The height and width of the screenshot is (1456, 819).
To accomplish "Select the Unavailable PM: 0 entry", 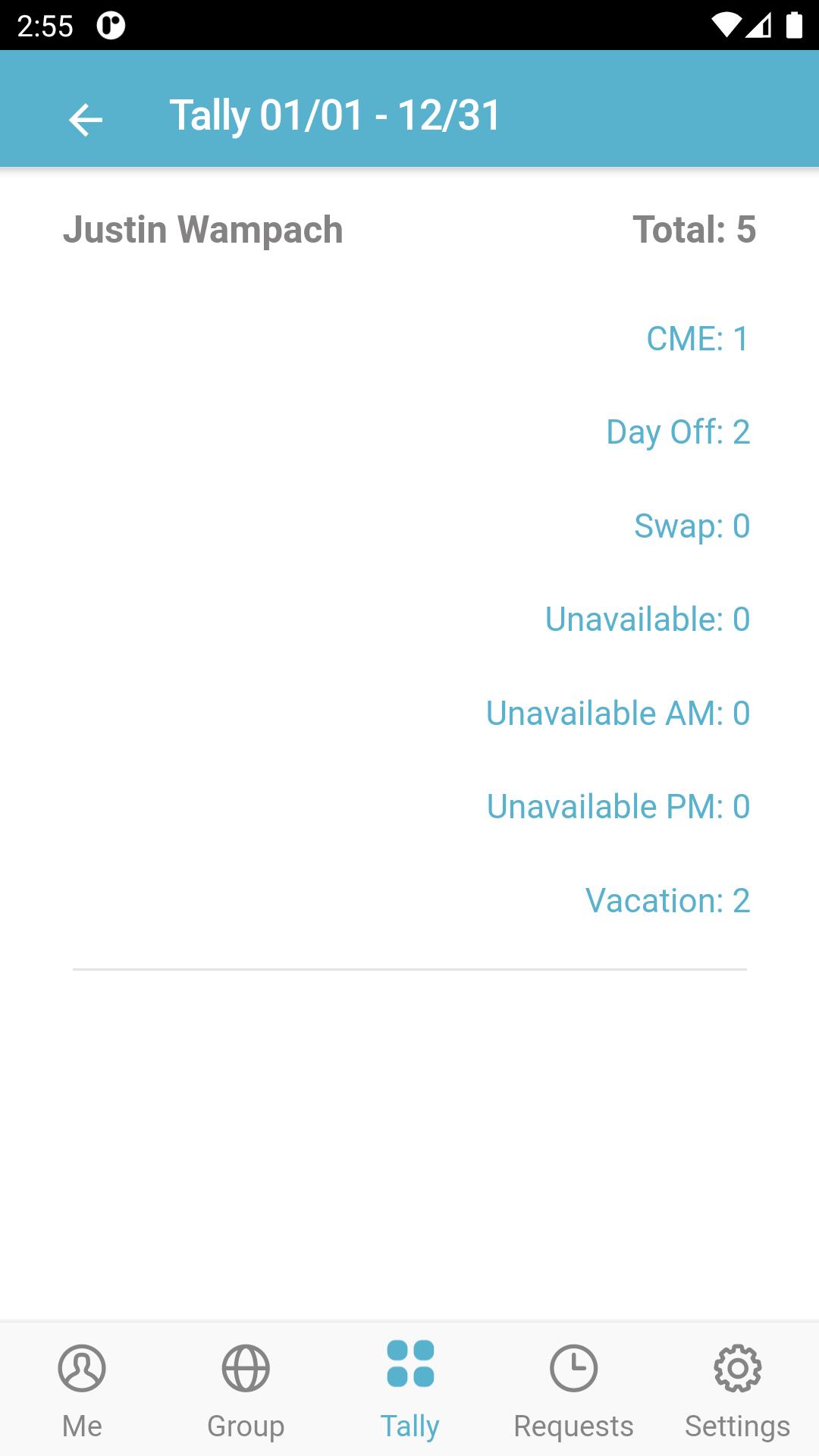I will pos(618,807).
